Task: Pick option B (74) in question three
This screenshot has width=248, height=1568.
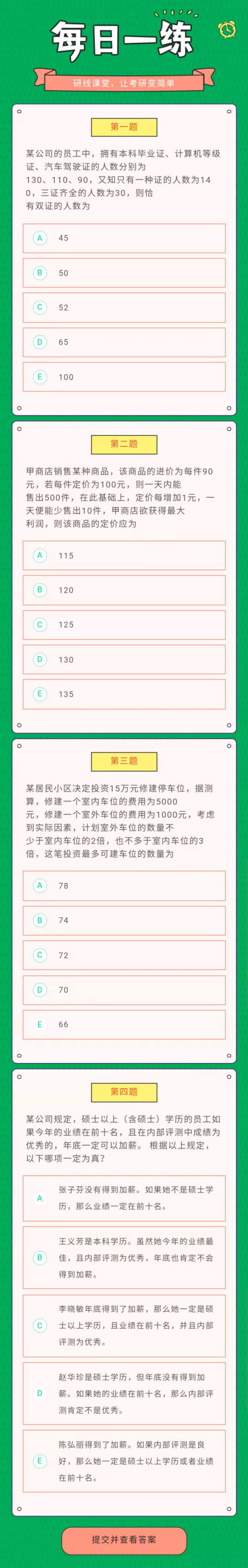Action: pyautogui.click(x=124, y=920)
